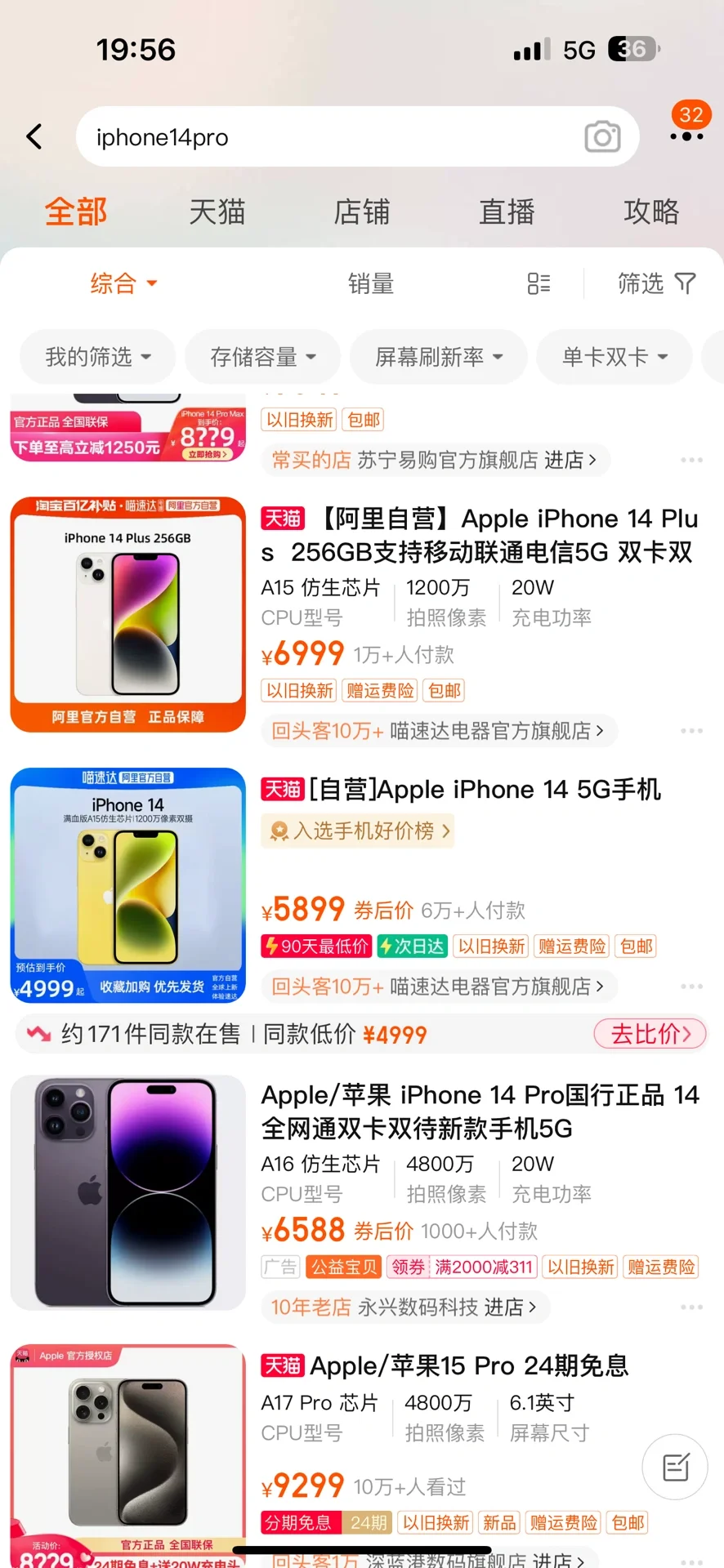This screenshot has width=724, height=1568.
Task: Open the three-dot menu on iPhone 14 Plus card
Action: tap(690, 731)
